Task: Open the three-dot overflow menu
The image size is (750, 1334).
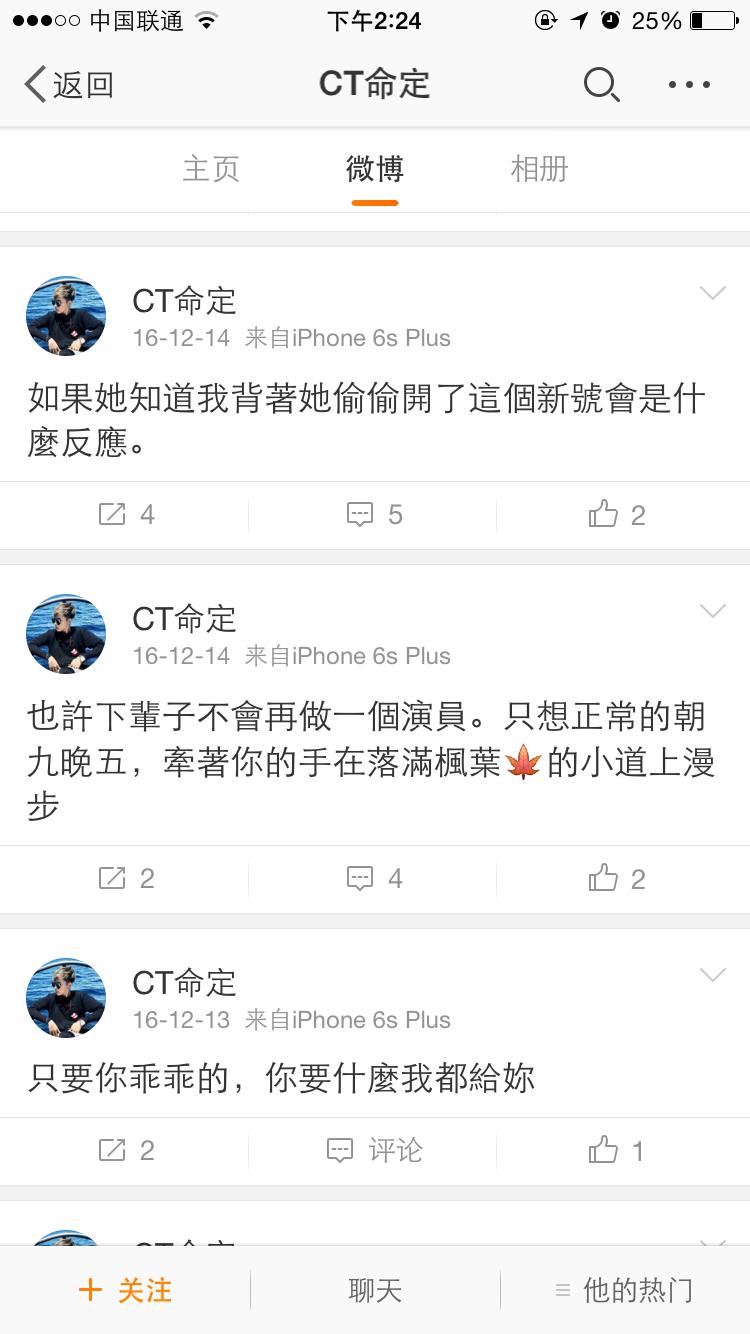Action: coord(689,85)
